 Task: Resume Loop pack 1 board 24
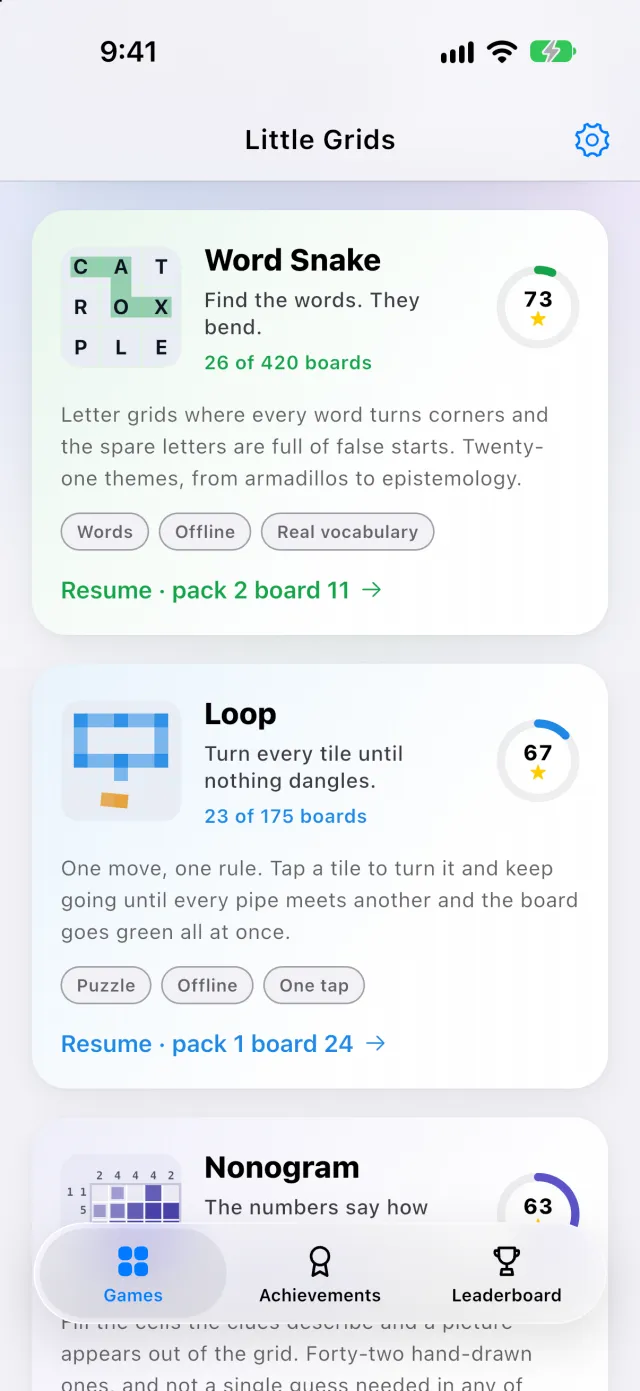click(224, 1044)
